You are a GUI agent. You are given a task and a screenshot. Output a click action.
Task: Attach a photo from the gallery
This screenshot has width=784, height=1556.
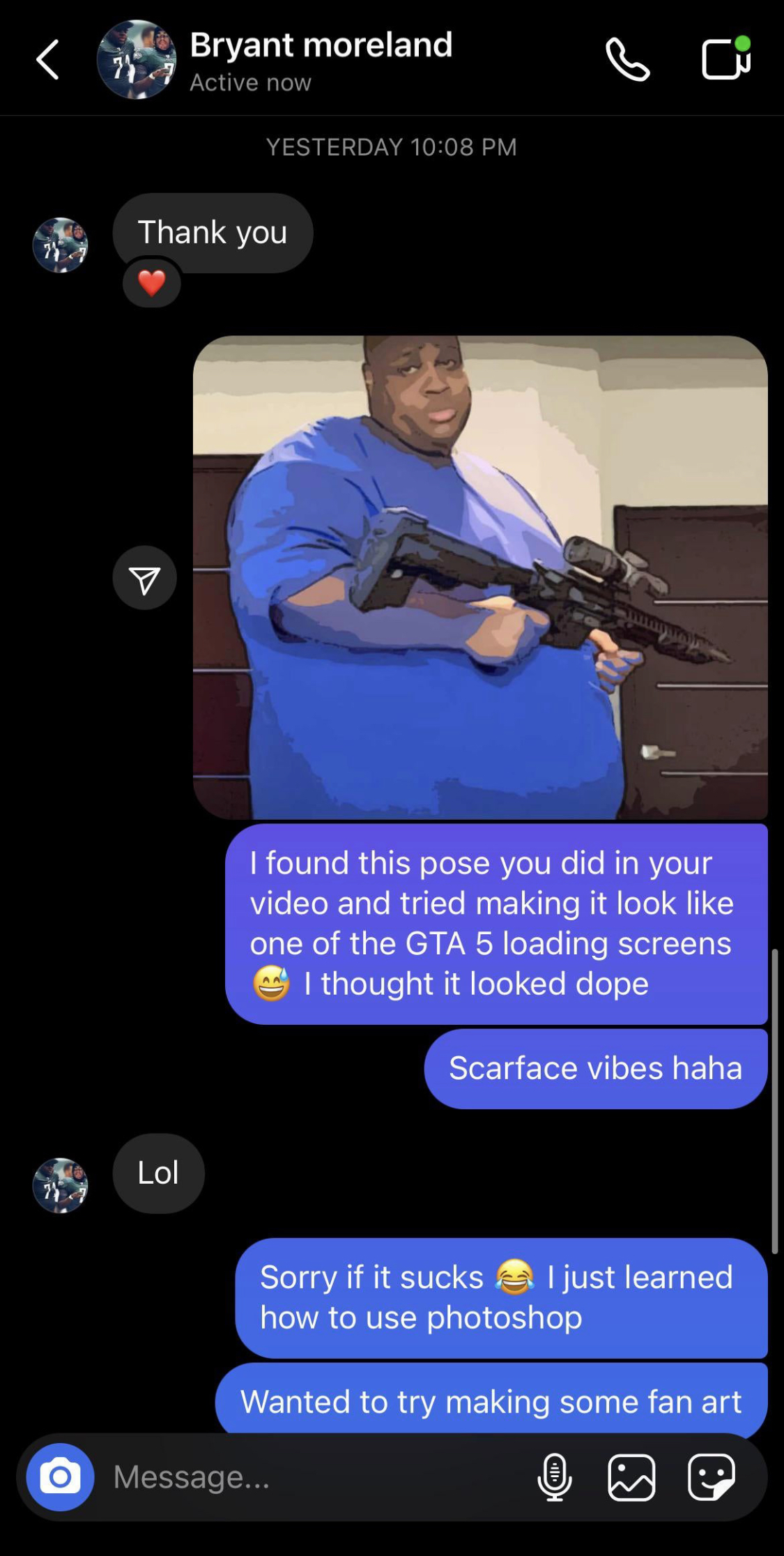(631, 1477)
